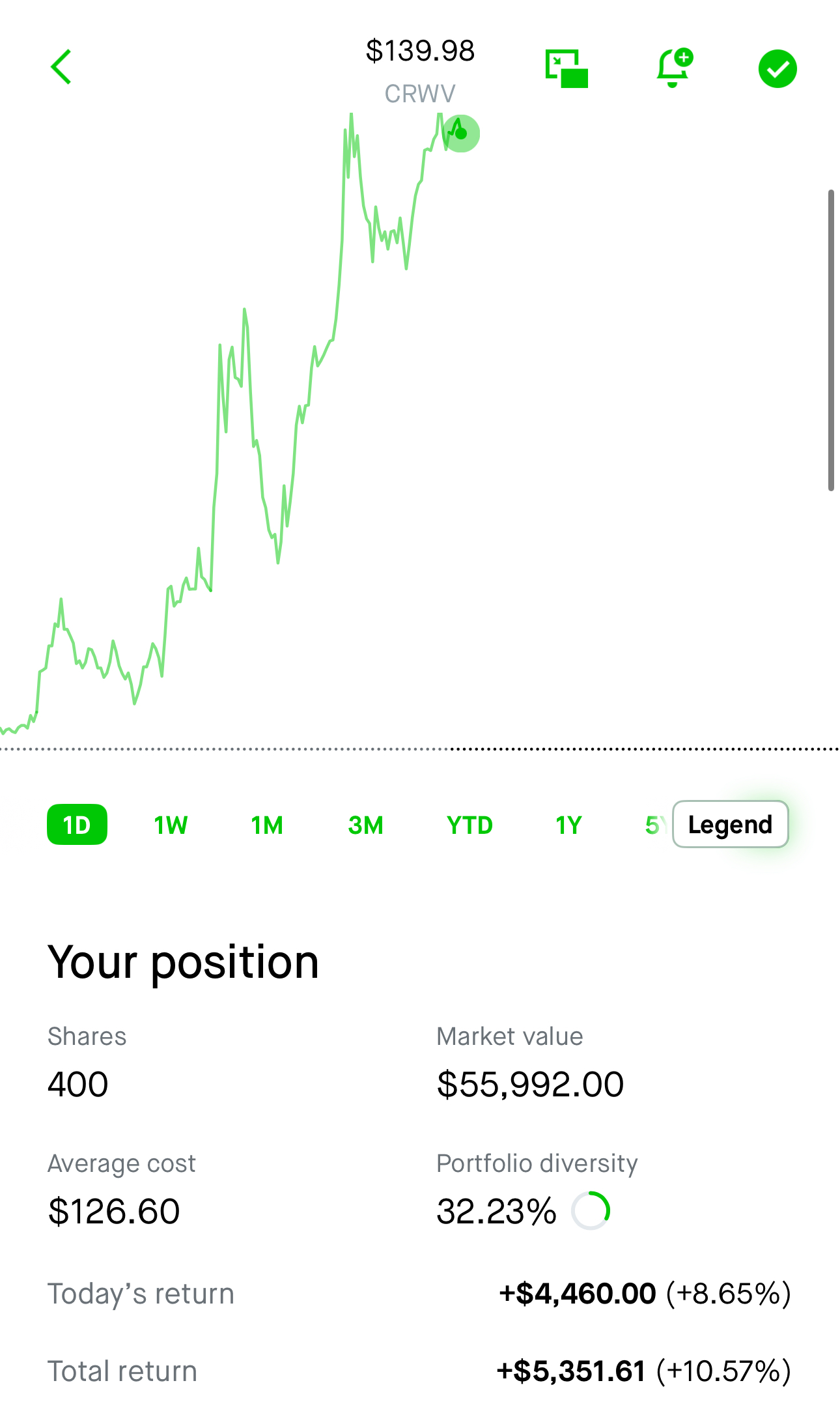Switch chart to 1M range
840x1426 pixels.
click(x=267, y=825)
